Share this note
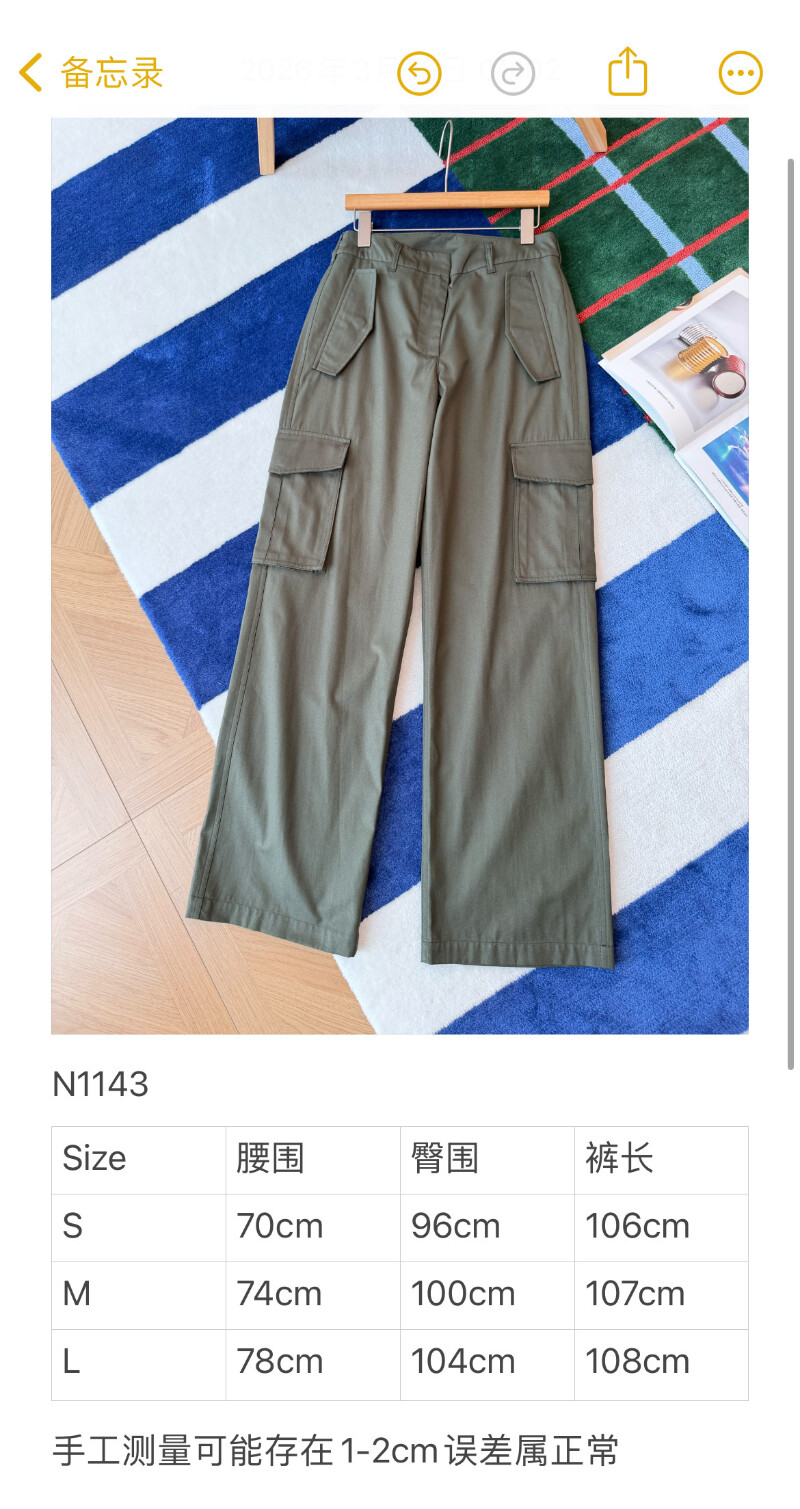Image resolution: width=800 pixels, height=1509 pixels. click(x=628, y=72)
